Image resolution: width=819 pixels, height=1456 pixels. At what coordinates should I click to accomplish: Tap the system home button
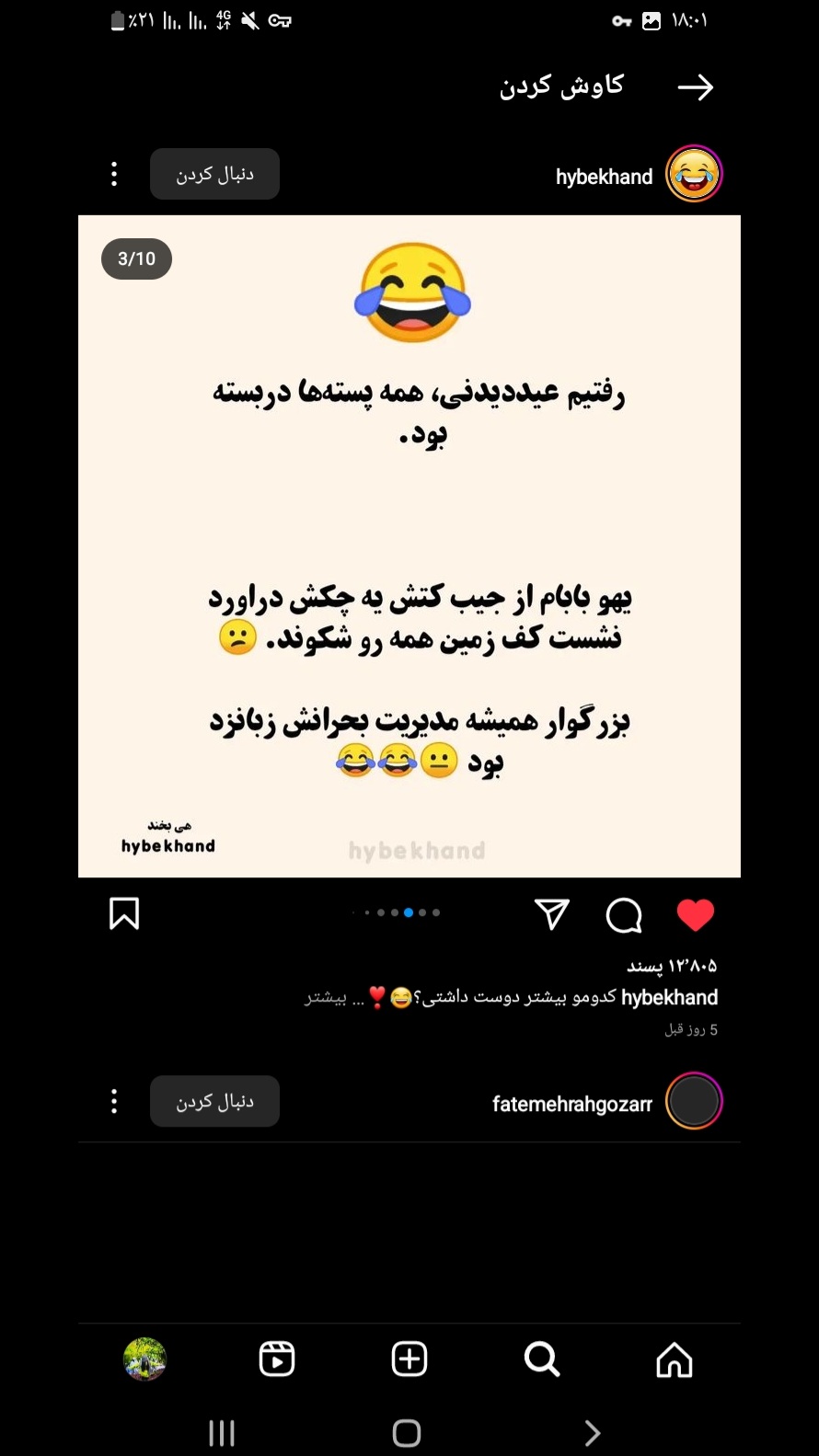[407, 1432]
